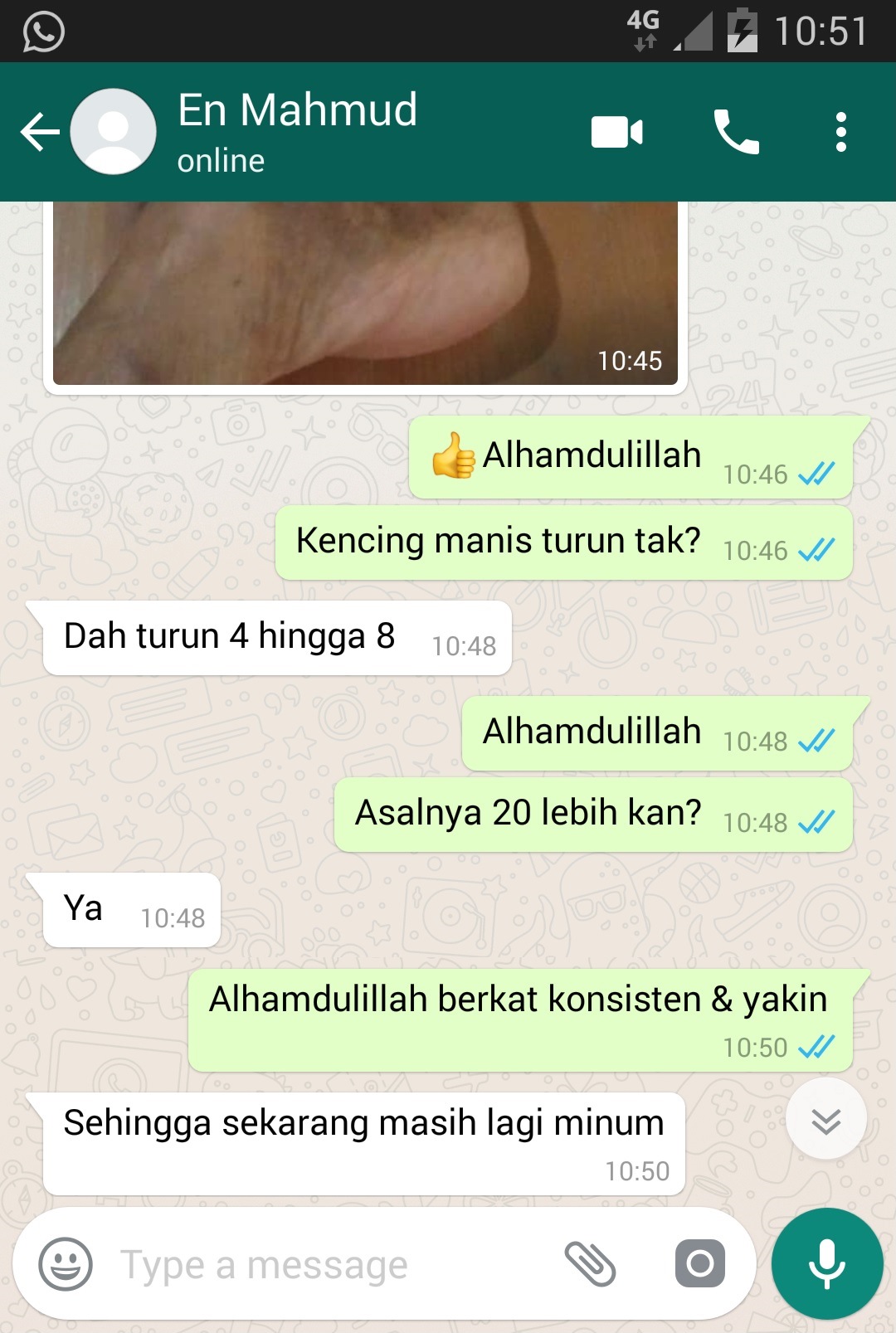The width and height of the screenshot is (896, 1333).
Task: Focus the Type a message field
Action: click(332, 1264)
